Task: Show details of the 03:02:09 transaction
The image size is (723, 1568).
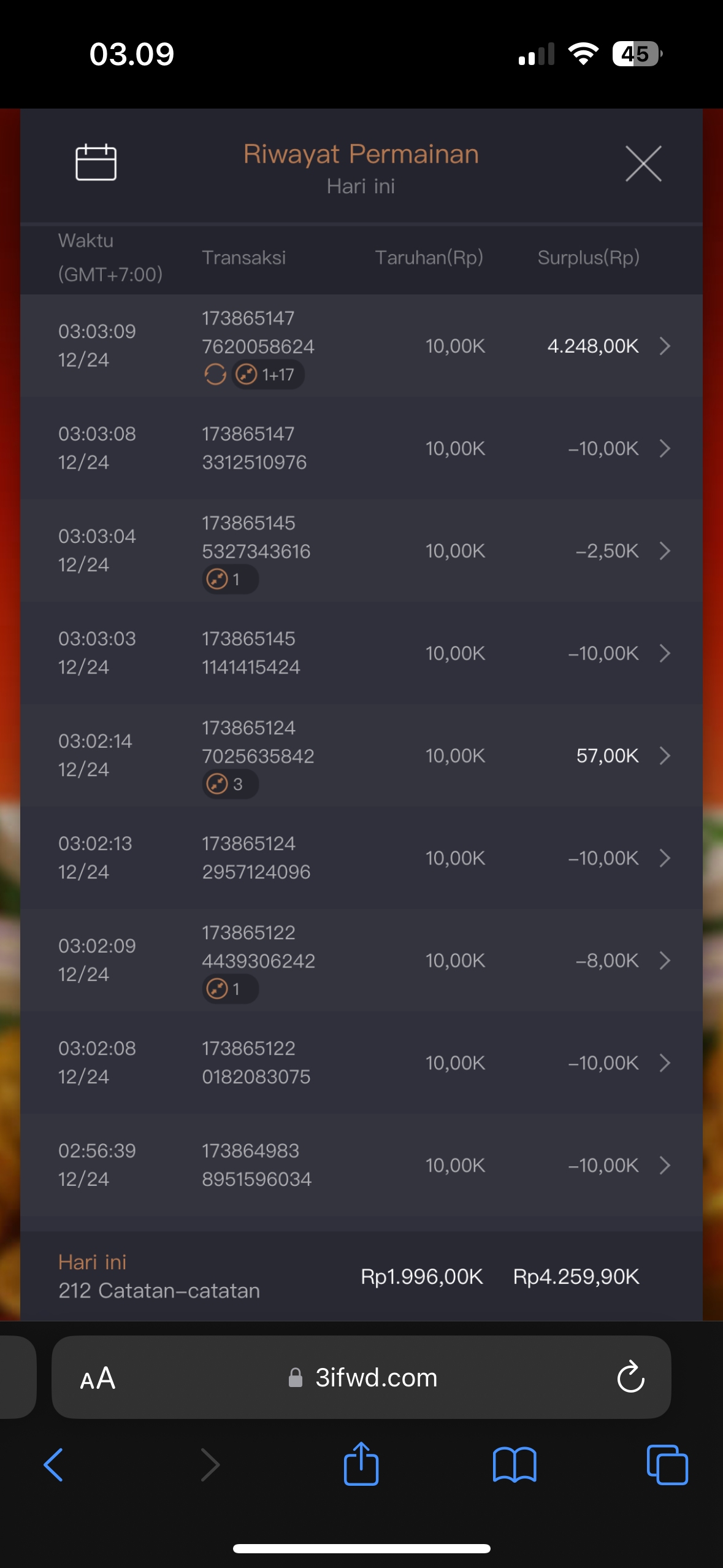Action: point(665,961)
